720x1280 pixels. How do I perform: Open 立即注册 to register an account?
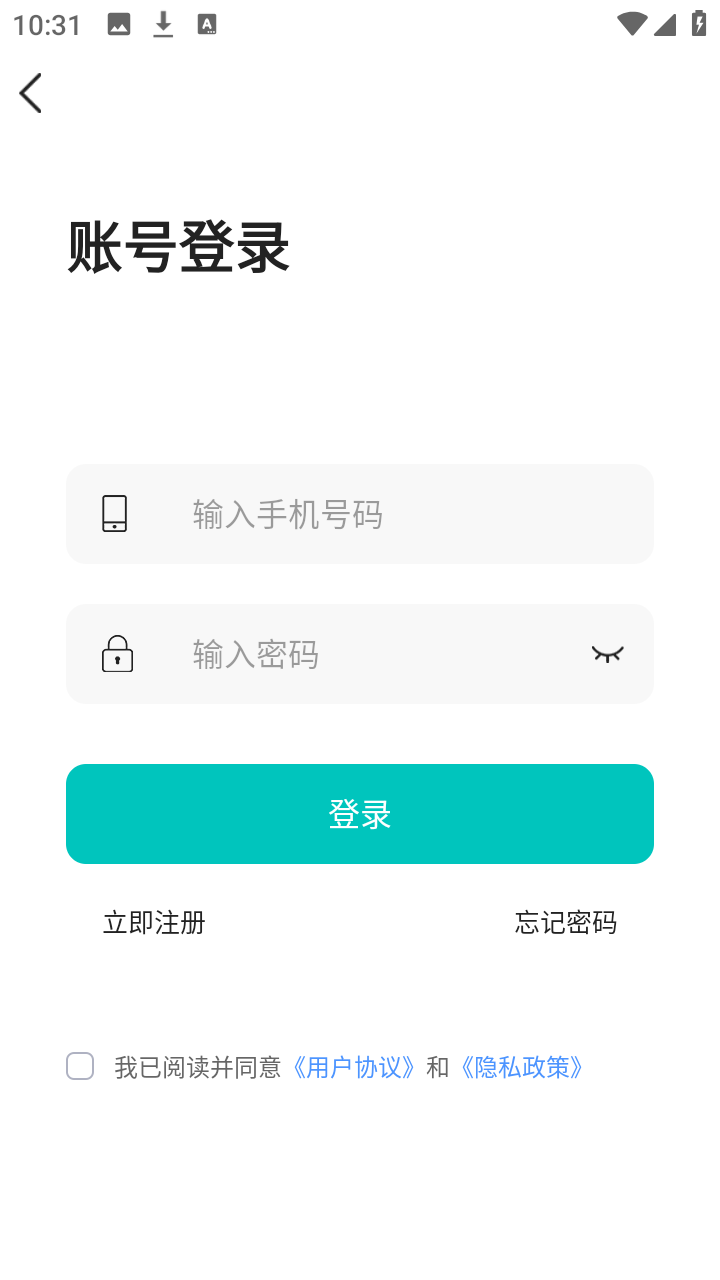click(154, 923)
